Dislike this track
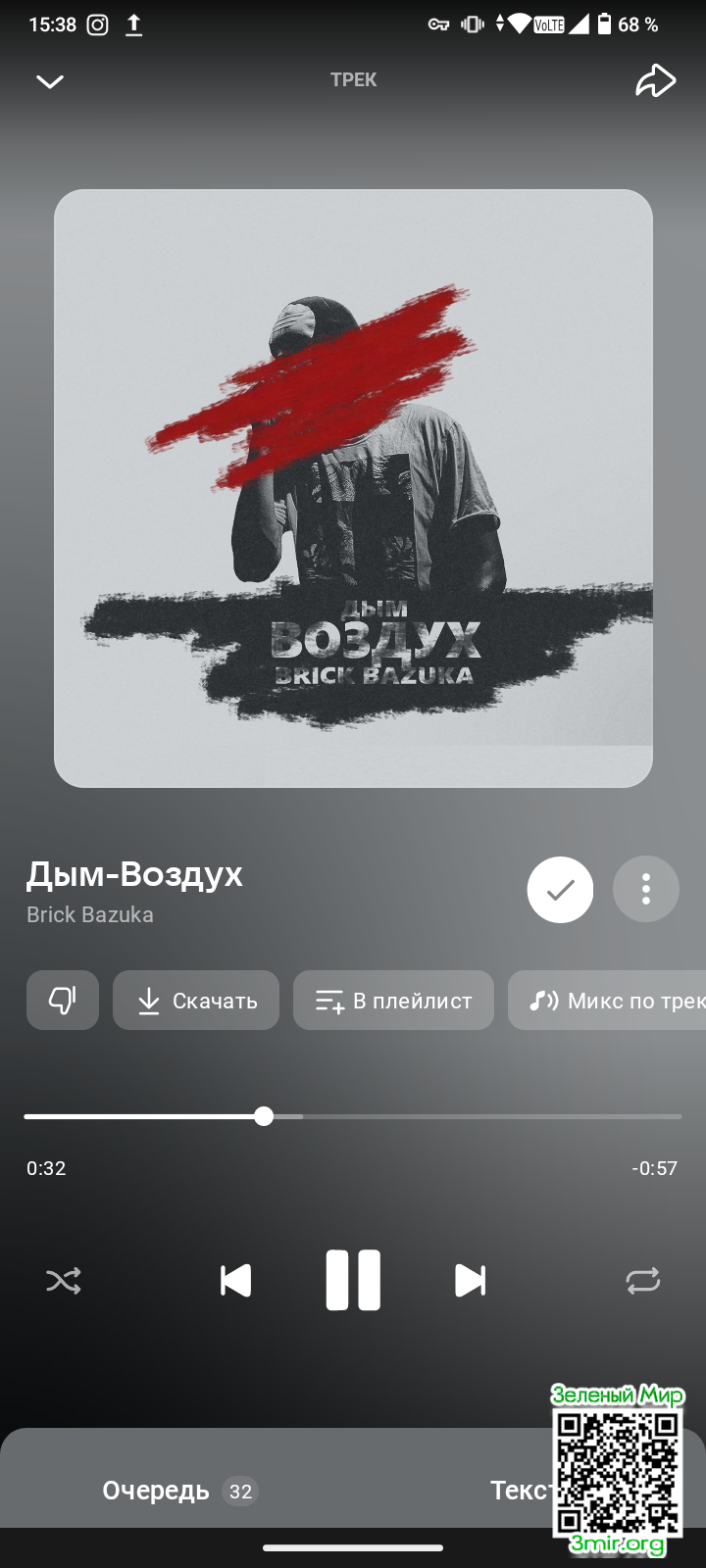706x1568 pixels. (x=63, y=1001)
